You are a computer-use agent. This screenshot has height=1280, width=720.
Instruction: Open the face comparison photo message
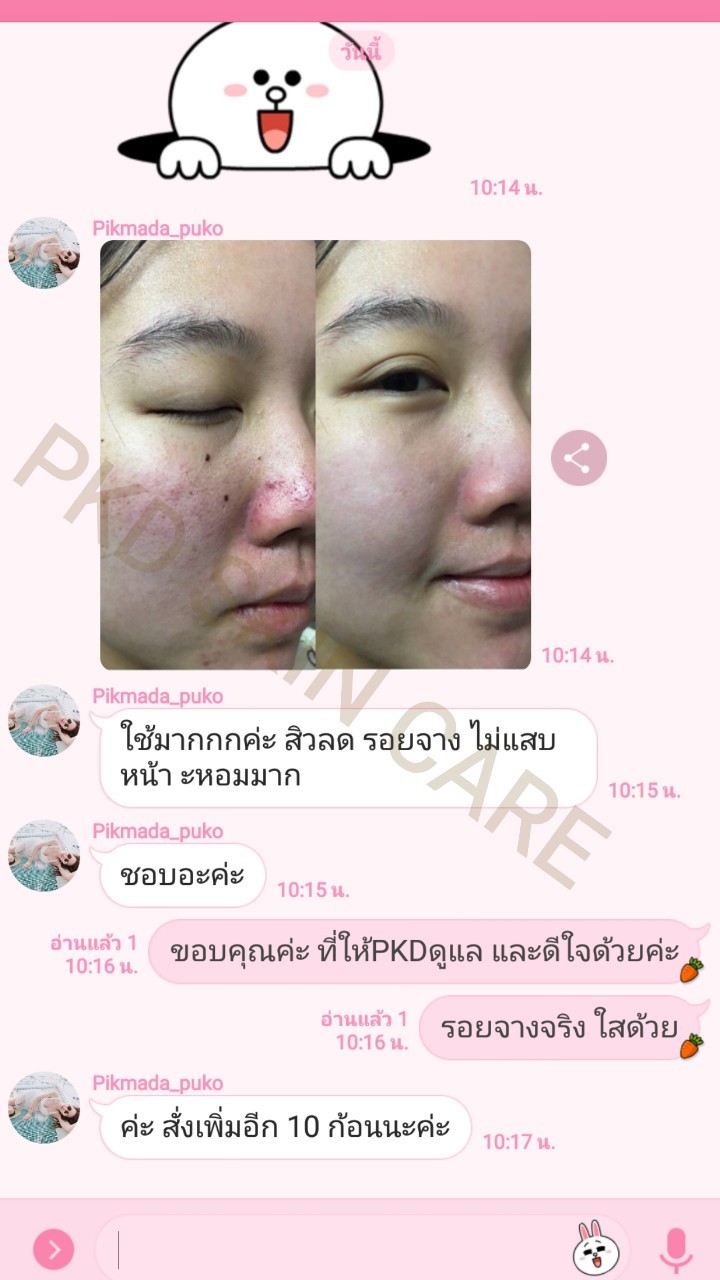click(x=315, y=455)
